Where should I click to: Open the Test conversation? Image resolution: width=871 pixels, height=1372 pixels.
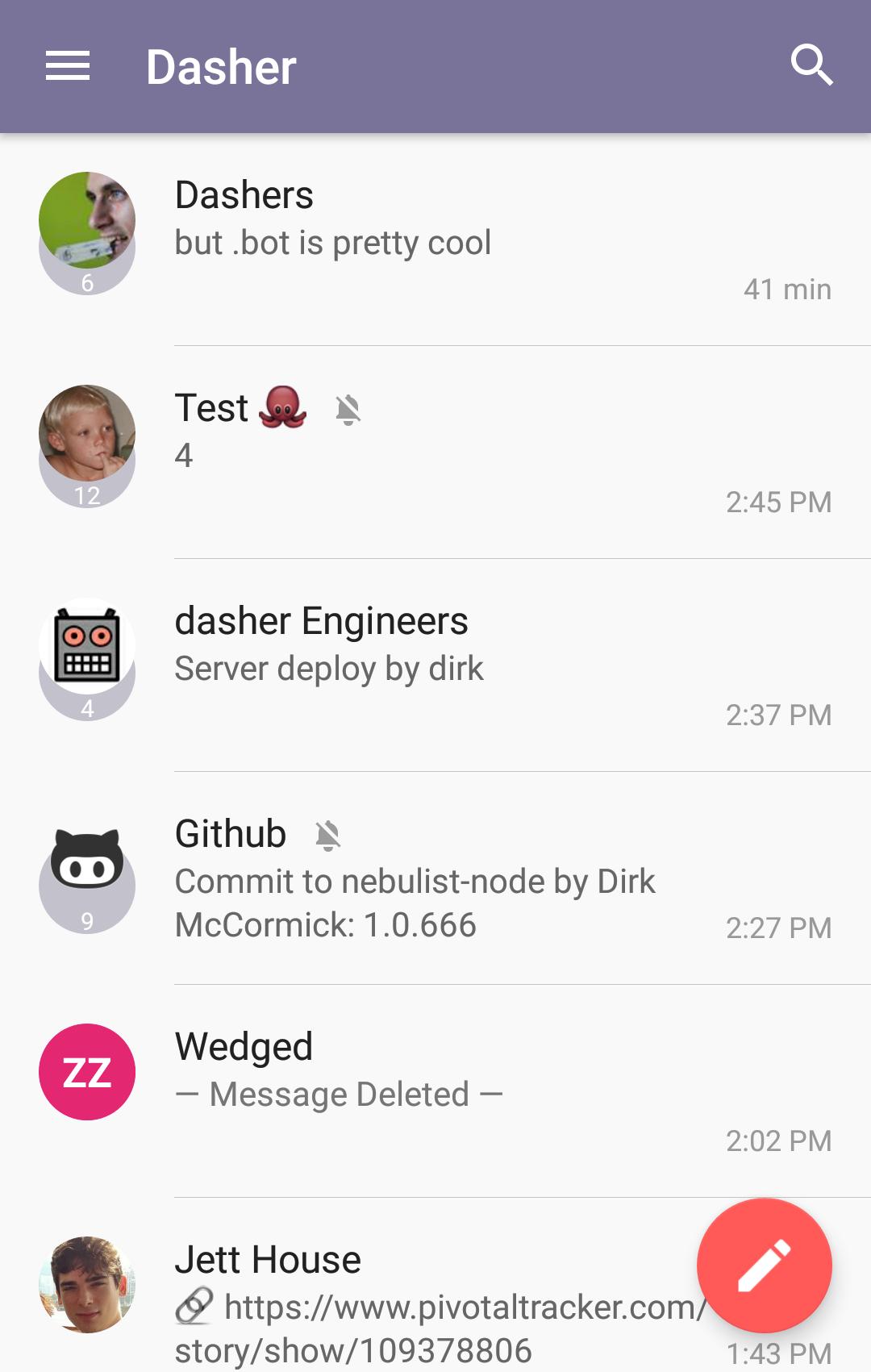tap(435, 452)
